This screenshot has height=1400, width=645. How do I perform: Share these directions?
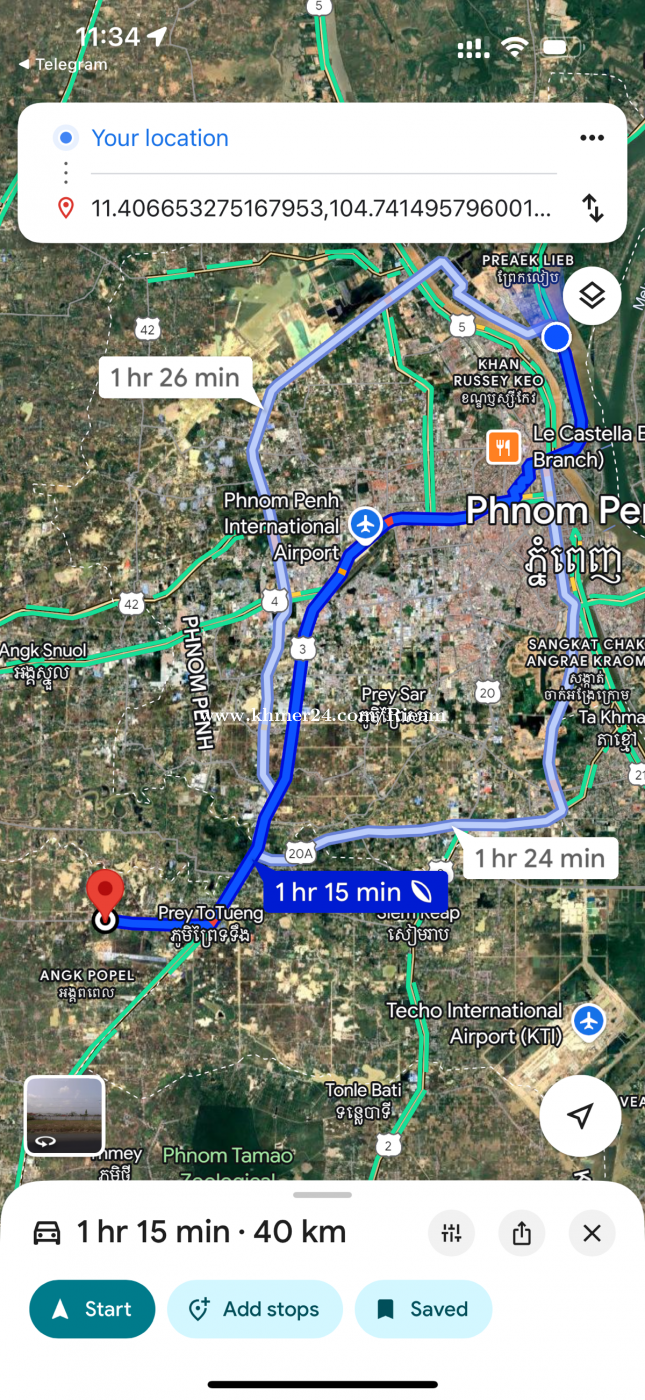point(522,1233)
